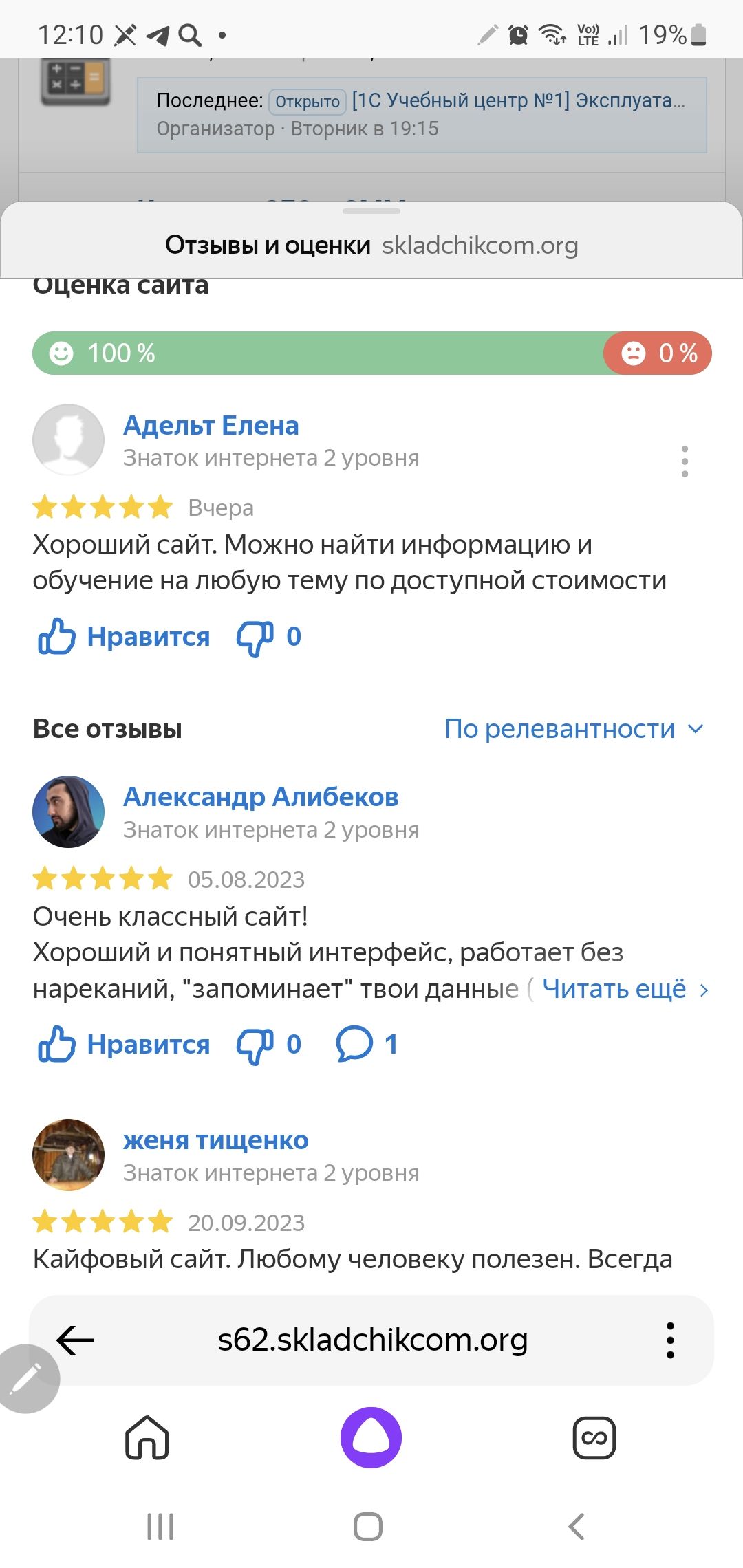
Task: Open recent apps from the navigation bar
Action: point(160,1527)
